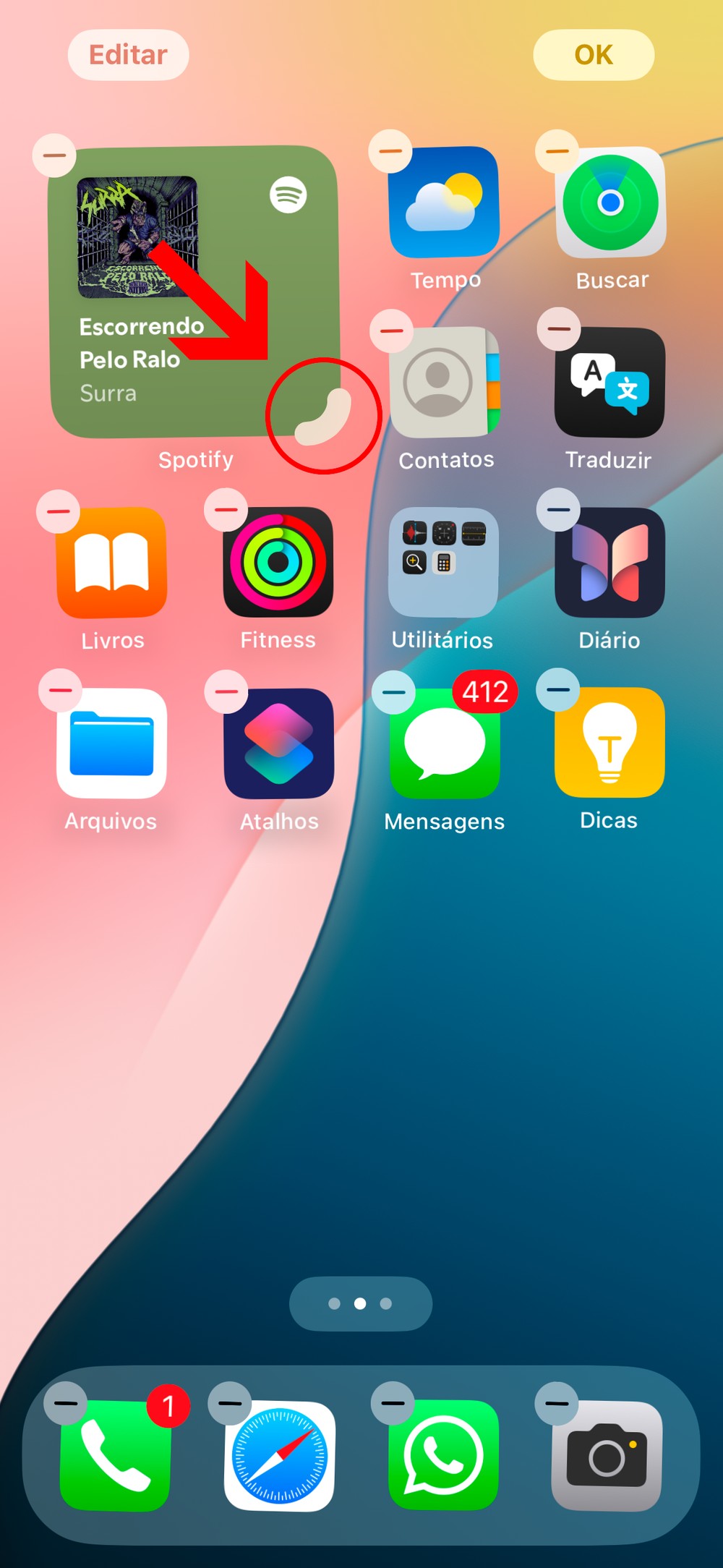Open the Phone app in the dock
This screenshot has height=1568, width=723.
116,1455
